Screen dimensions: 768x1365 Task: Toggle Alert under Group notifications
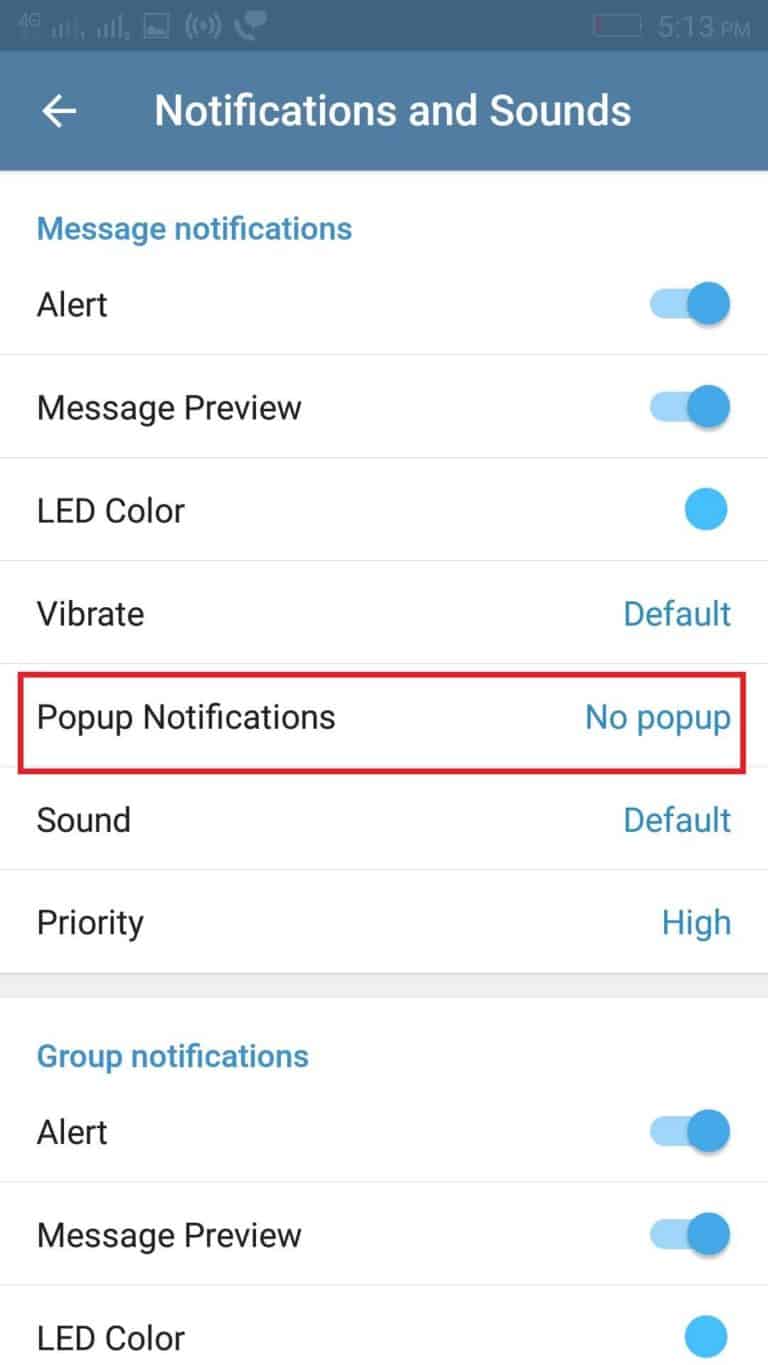click(691, 1132)
